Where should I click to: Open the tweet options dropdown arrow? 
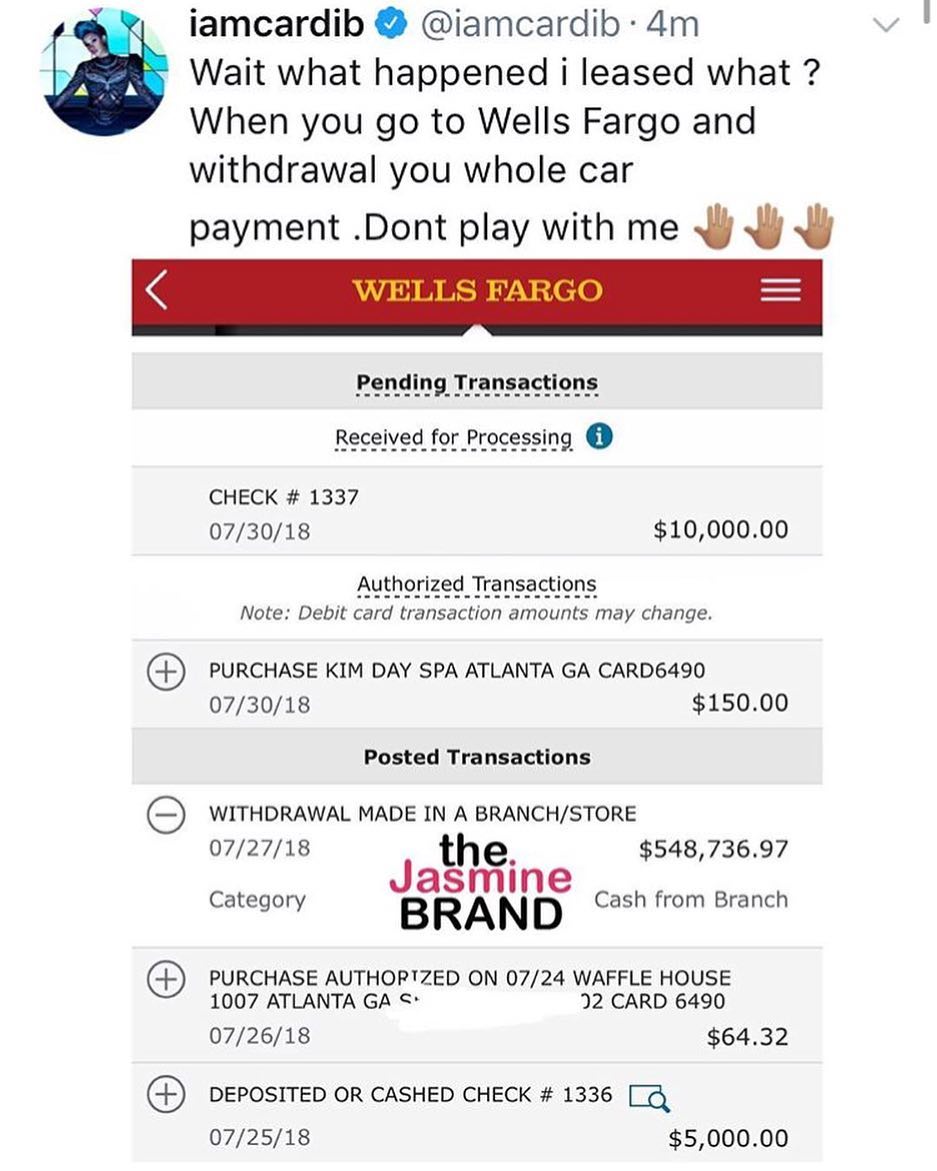point(886,25)
